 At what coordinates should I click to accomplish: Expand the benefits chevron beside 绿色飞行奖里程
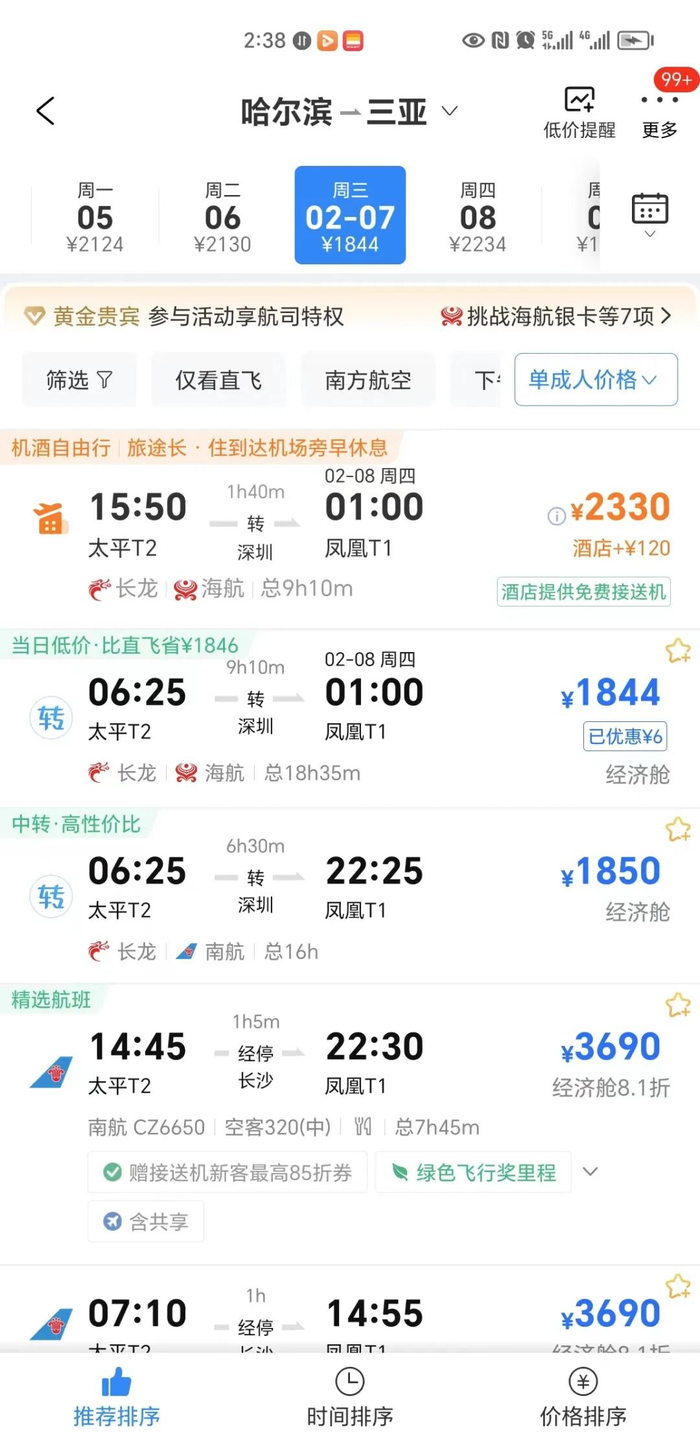(591, 1171)
